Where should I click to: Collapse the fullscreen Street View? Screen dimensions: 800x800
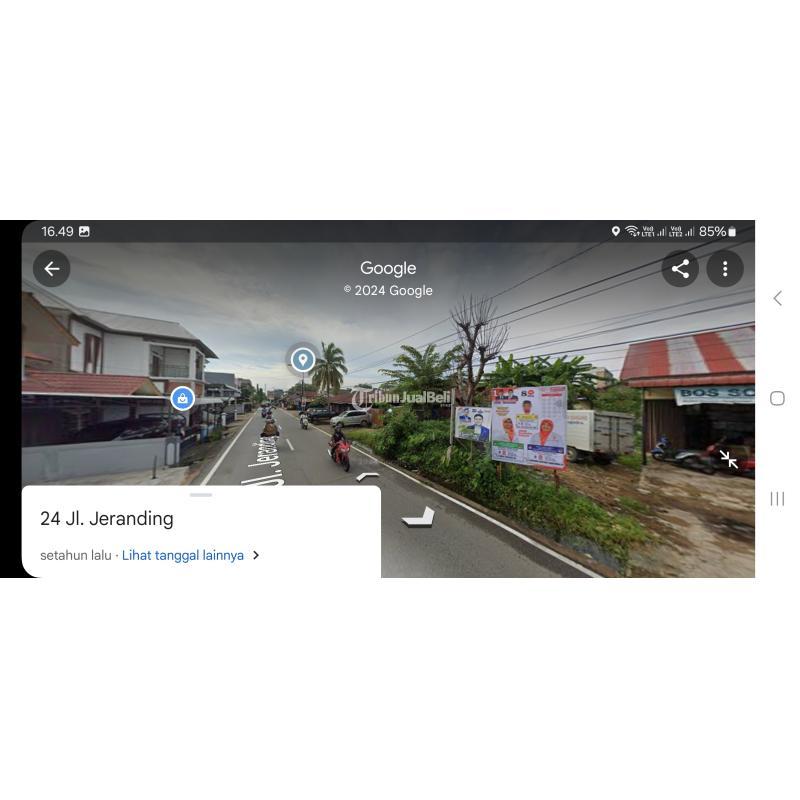[729, 459]
